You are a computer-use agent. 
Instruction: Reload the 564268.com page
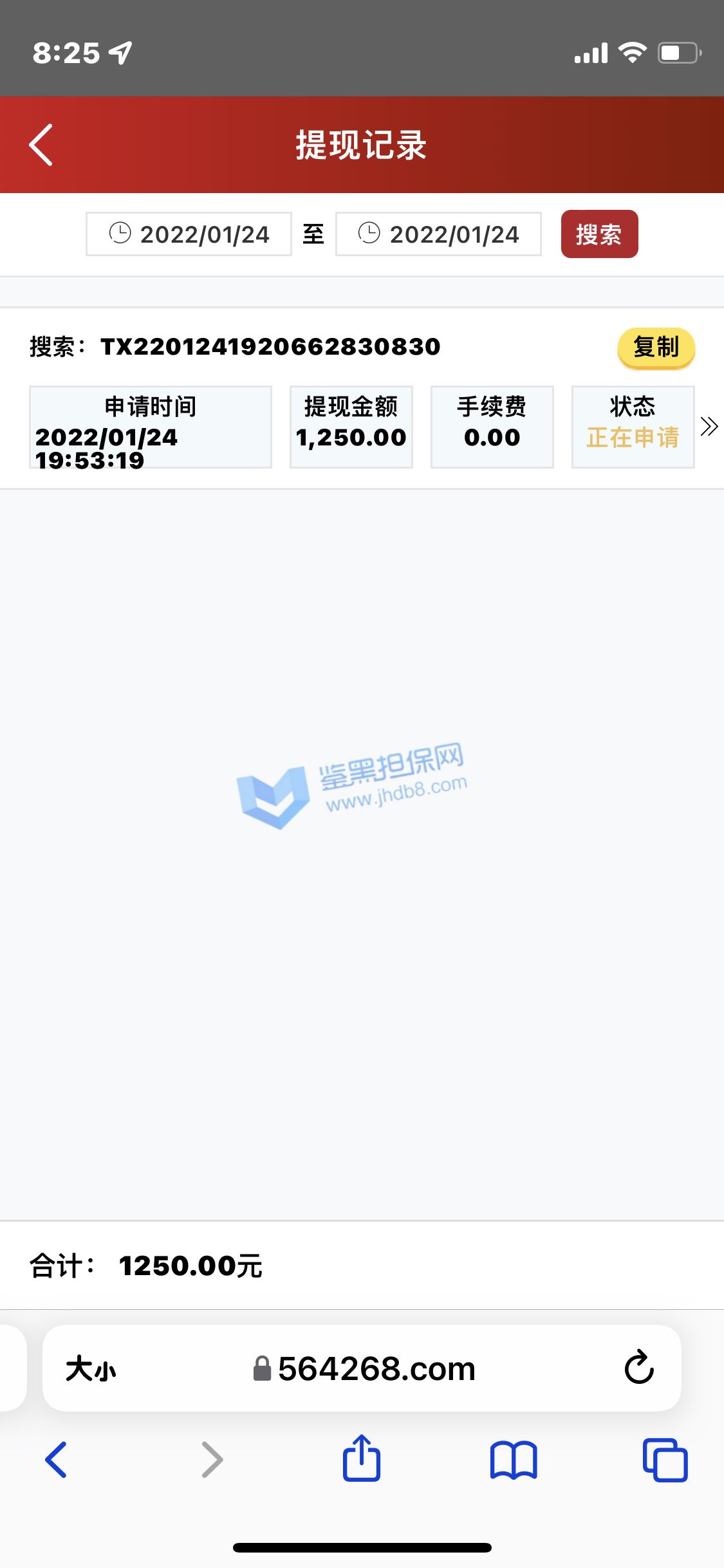point(639,1368)
